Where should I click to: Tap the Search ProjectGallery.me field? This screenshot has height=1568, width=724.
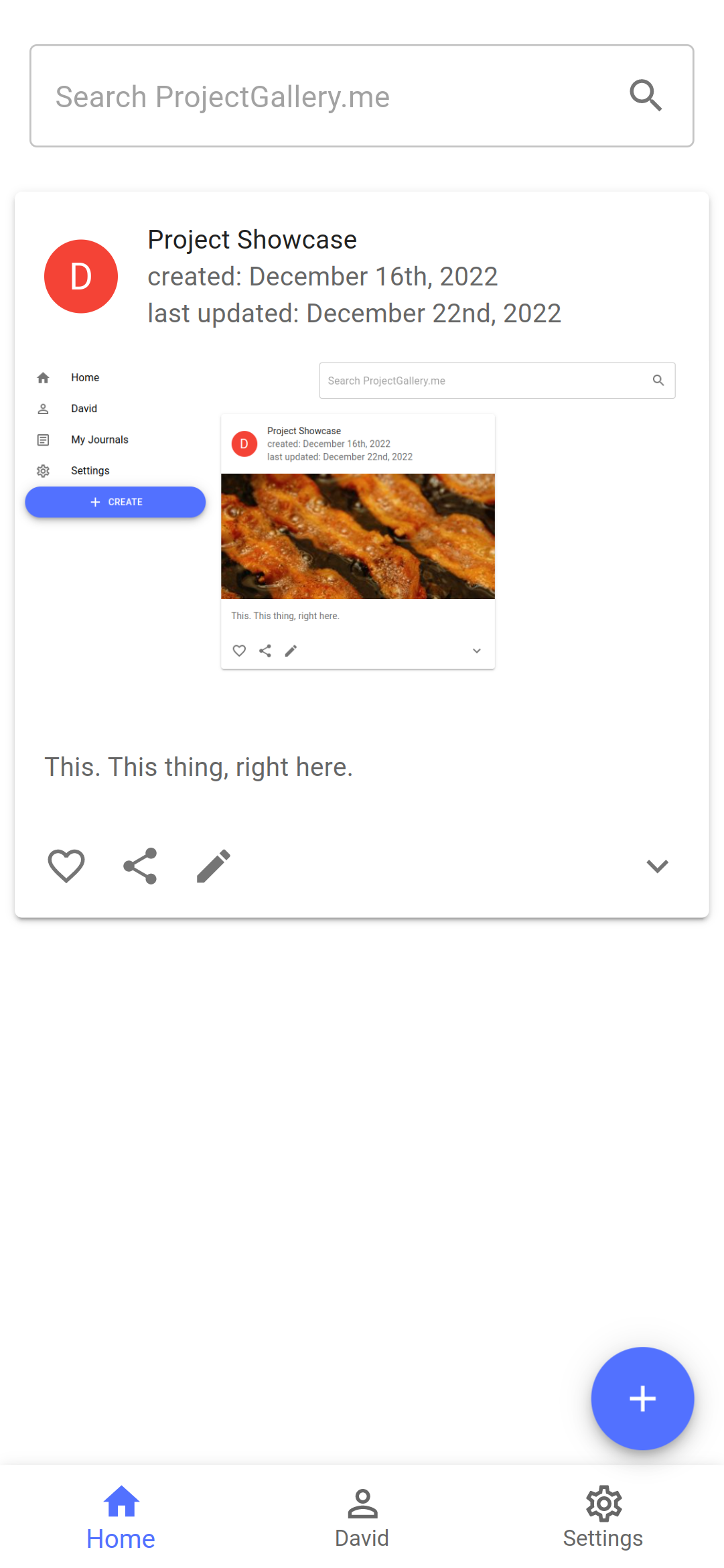tap(321, 96)
